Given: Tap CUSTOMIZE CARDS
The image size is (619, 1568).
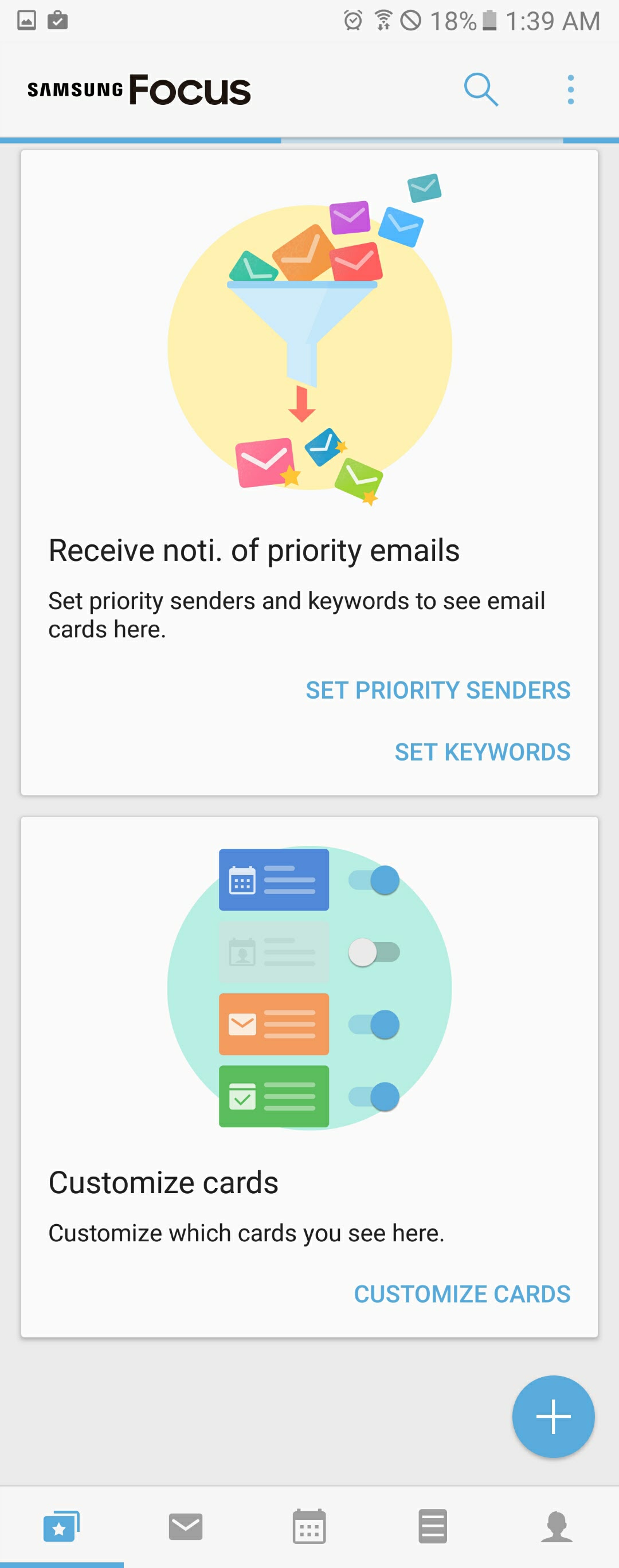Looking at the screenshot, I should [x=462, y=1293].
